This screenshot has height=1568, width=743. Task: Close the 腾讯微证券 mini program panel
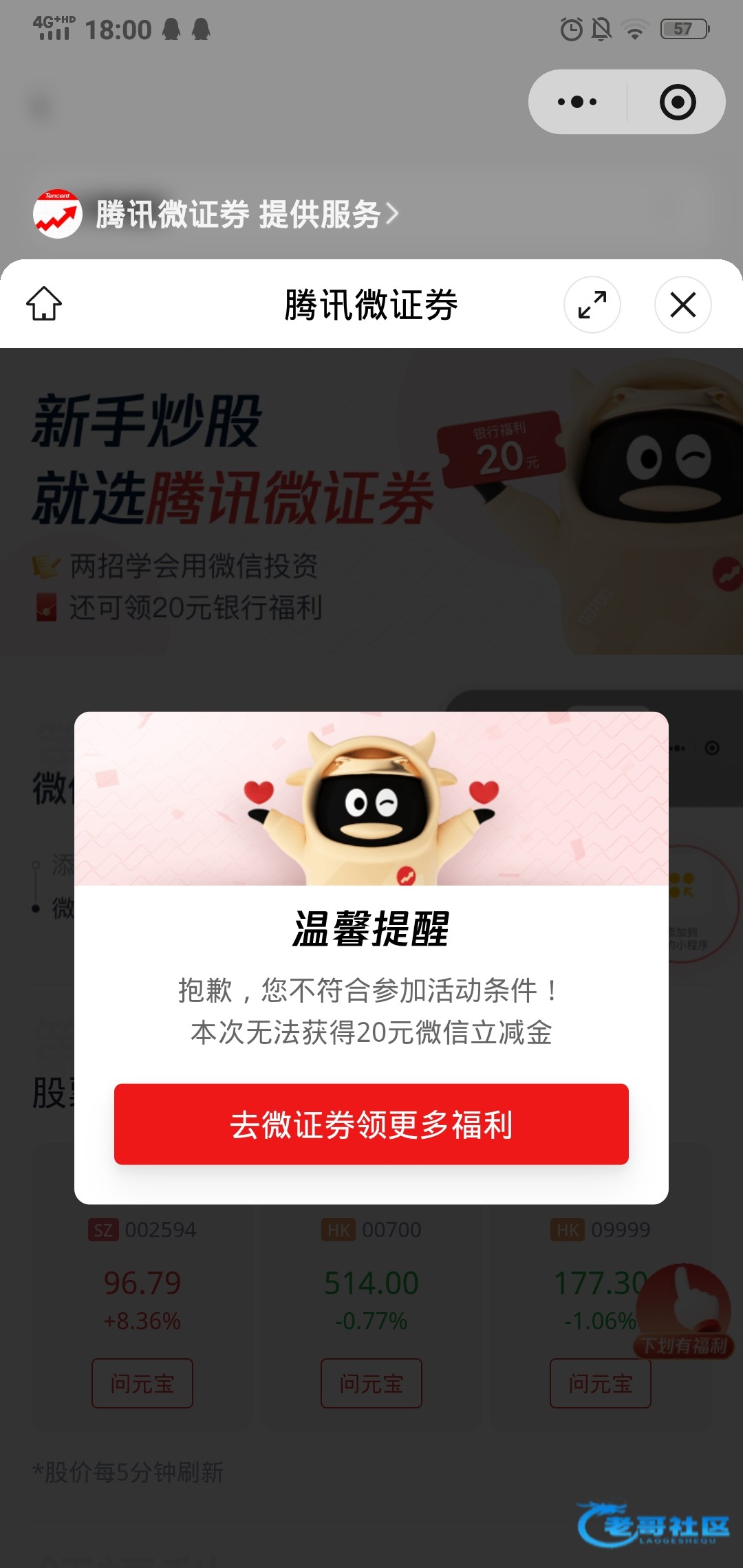pos(682,305)
